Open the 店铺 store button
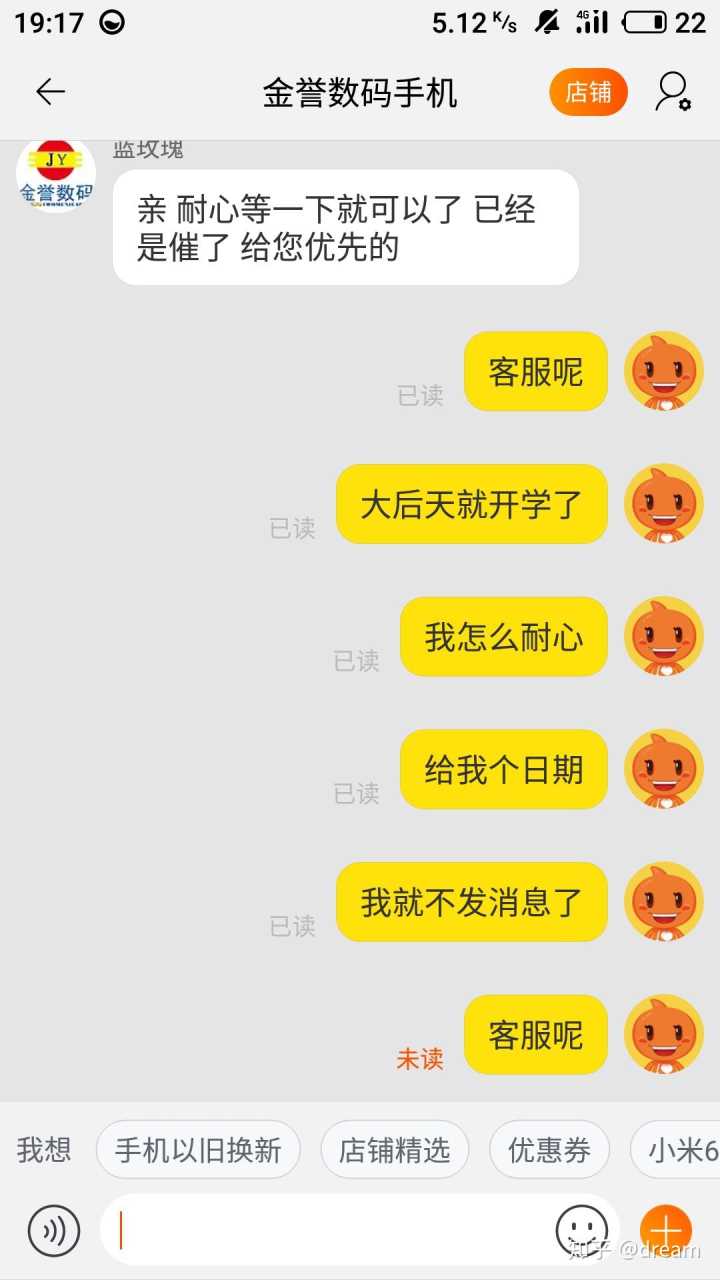The height and width of the screenshot is (1280, 720). coord(588,92)
